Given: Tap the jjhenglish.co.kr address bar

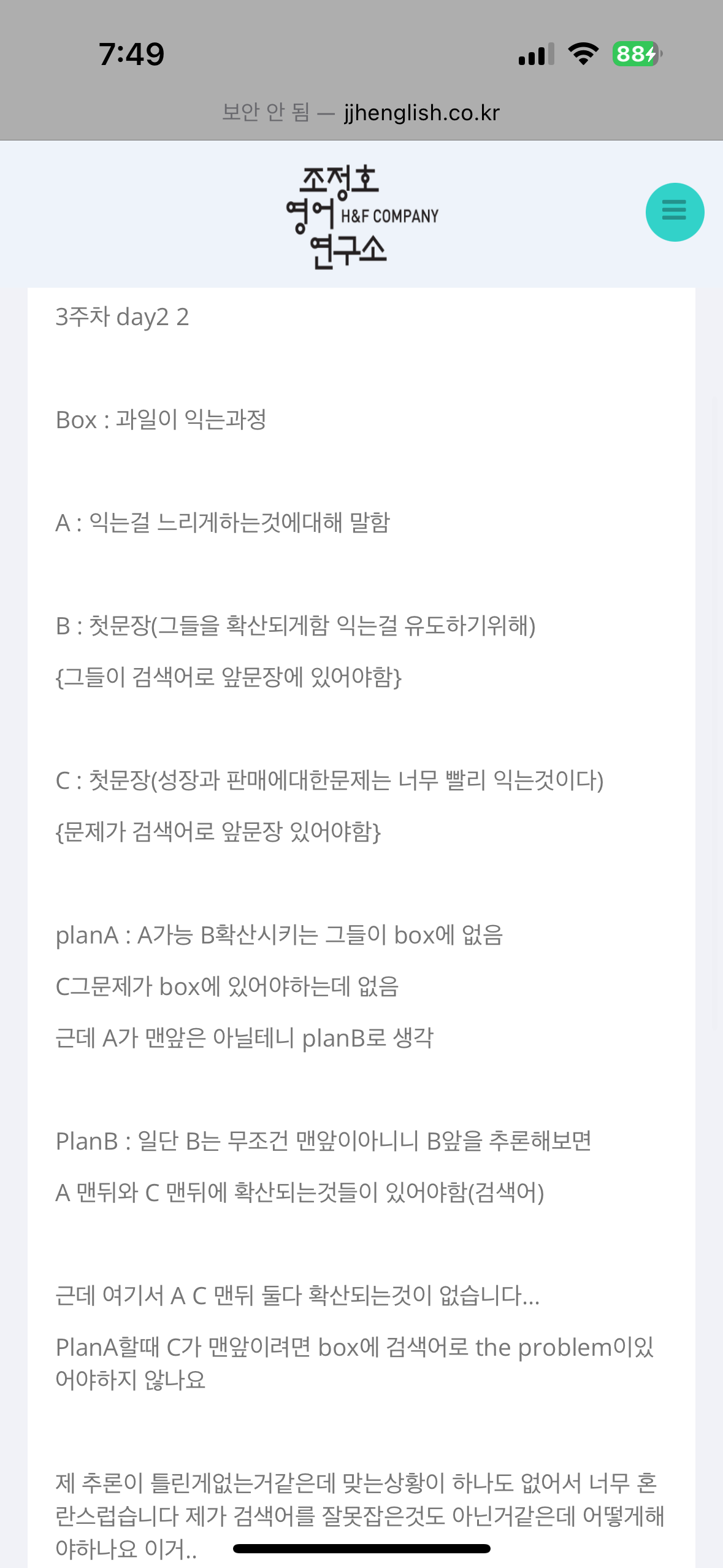Looking at the screenshot, I should pos(361,113).
